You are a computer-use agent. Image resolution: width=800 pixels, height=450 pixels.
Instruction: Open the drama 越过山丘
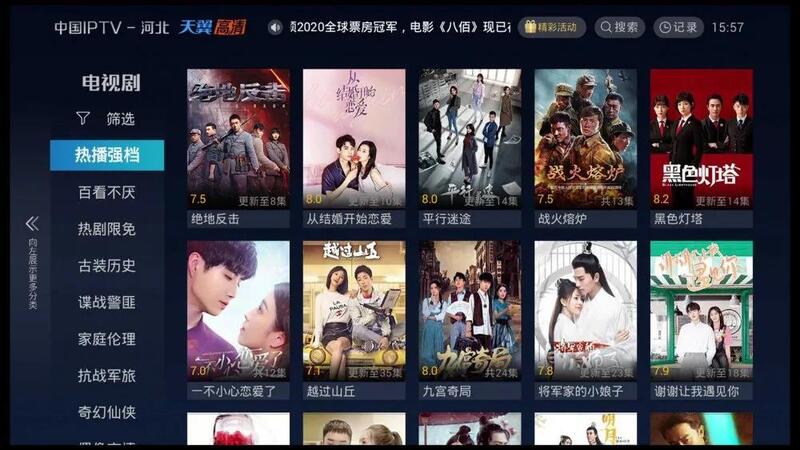coord(354,312)
